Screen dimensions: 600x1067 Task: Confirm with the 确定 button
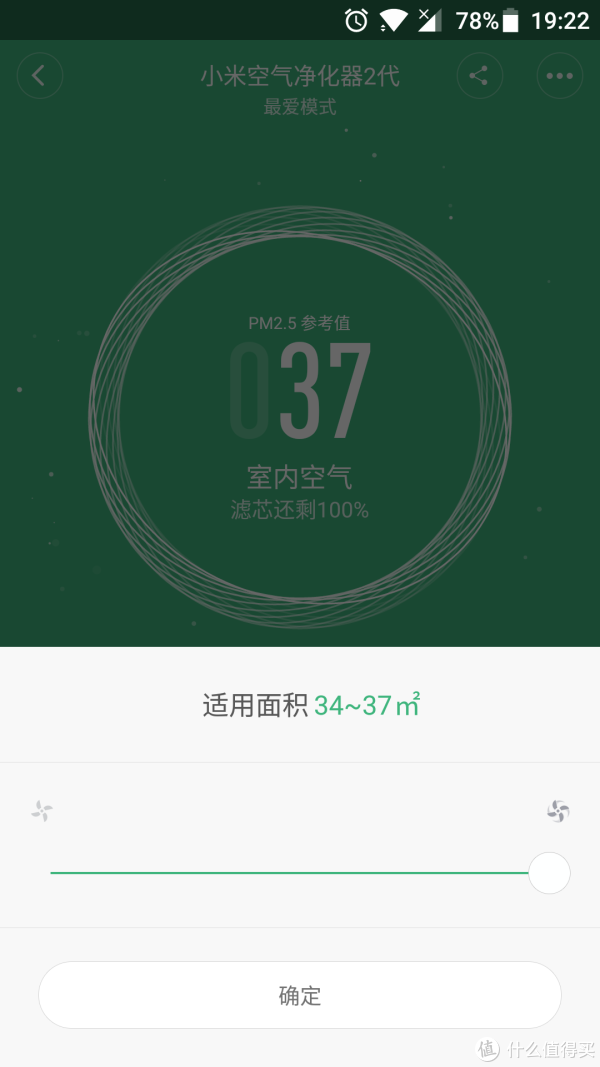click(x=300, y=995)
